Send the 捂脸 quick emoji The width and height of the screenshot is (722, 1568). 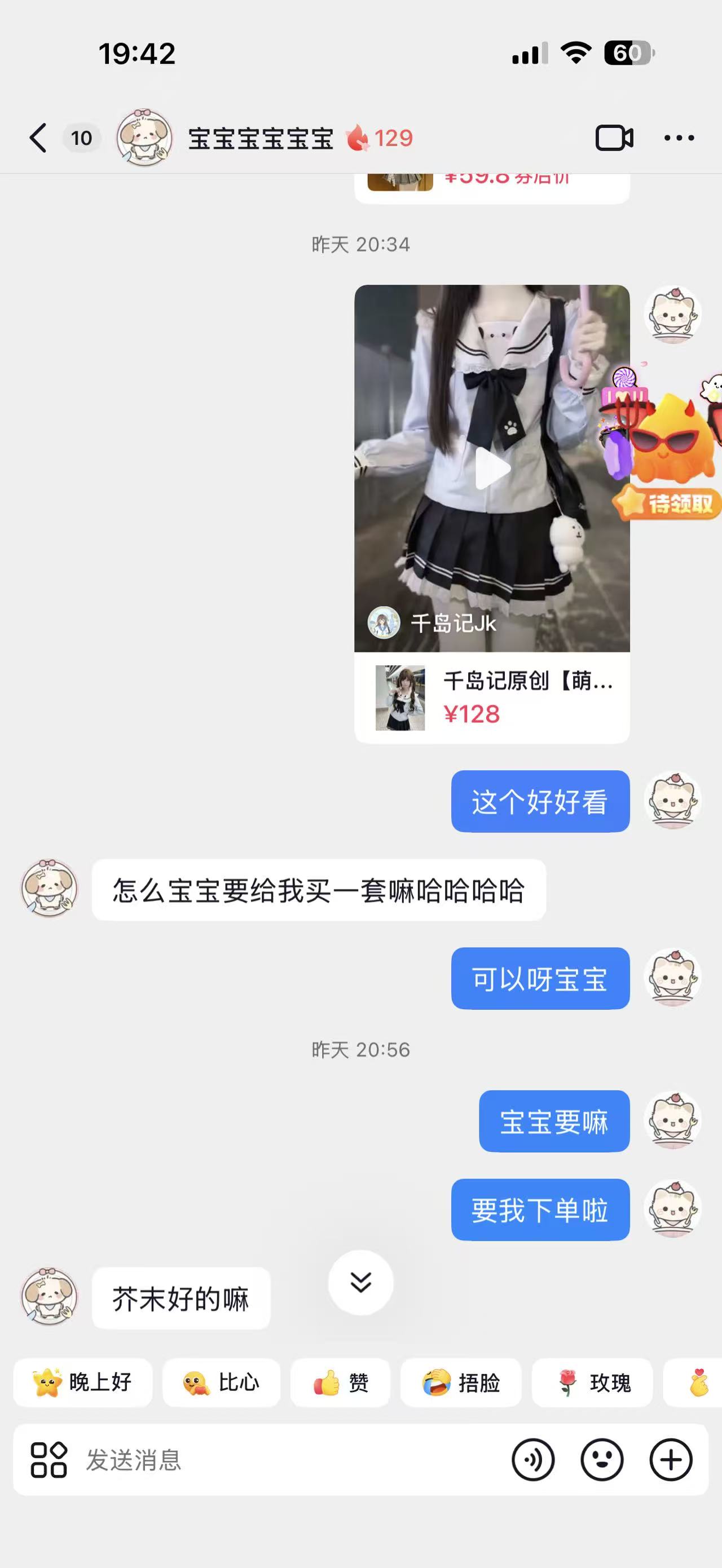tap(461, 1383)
